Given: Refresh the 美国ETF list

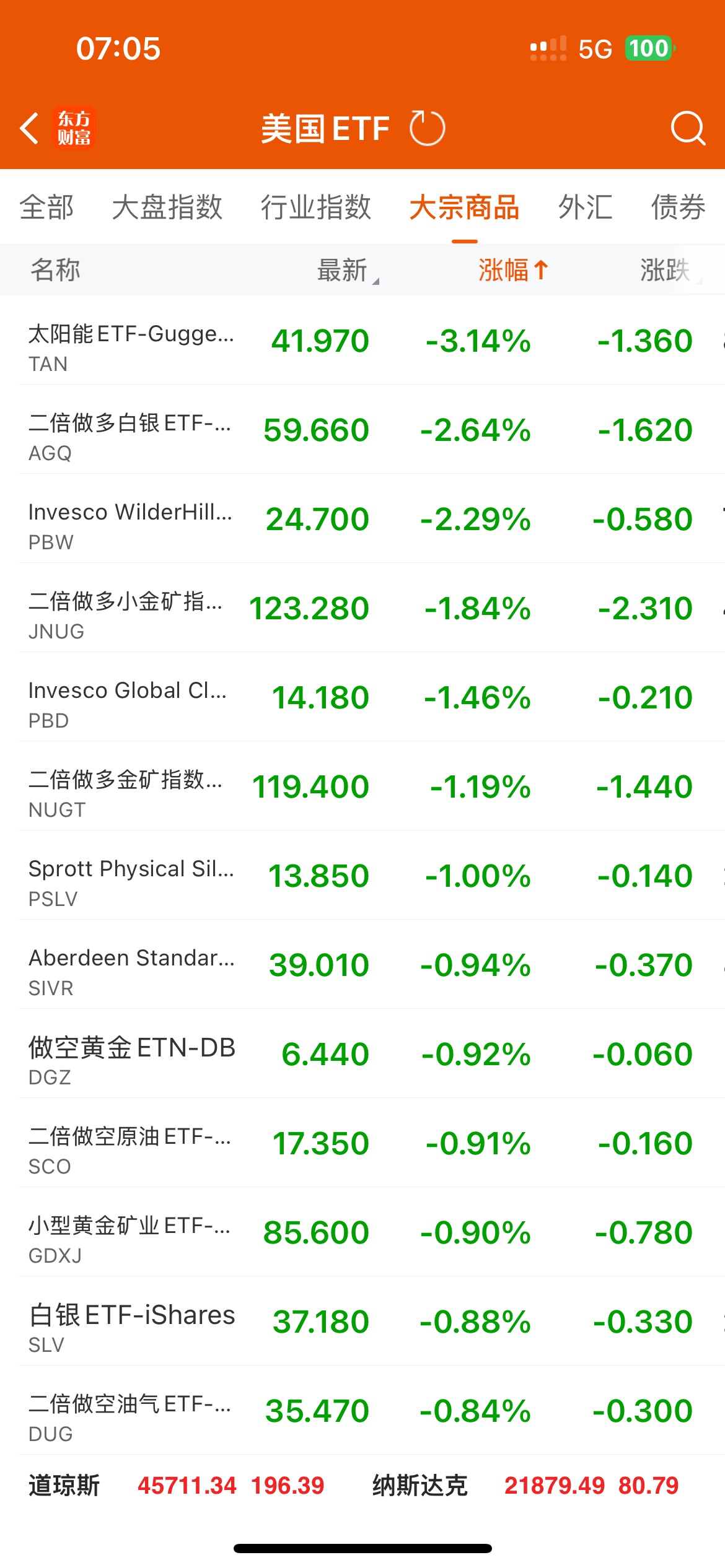Looking at the screenshot, I should click(x=427, y=128).
